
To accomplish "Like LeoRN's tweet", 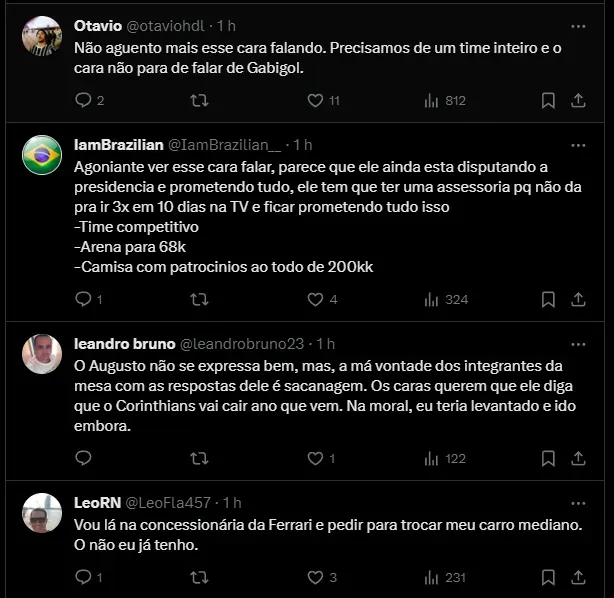I will point(316,577).
